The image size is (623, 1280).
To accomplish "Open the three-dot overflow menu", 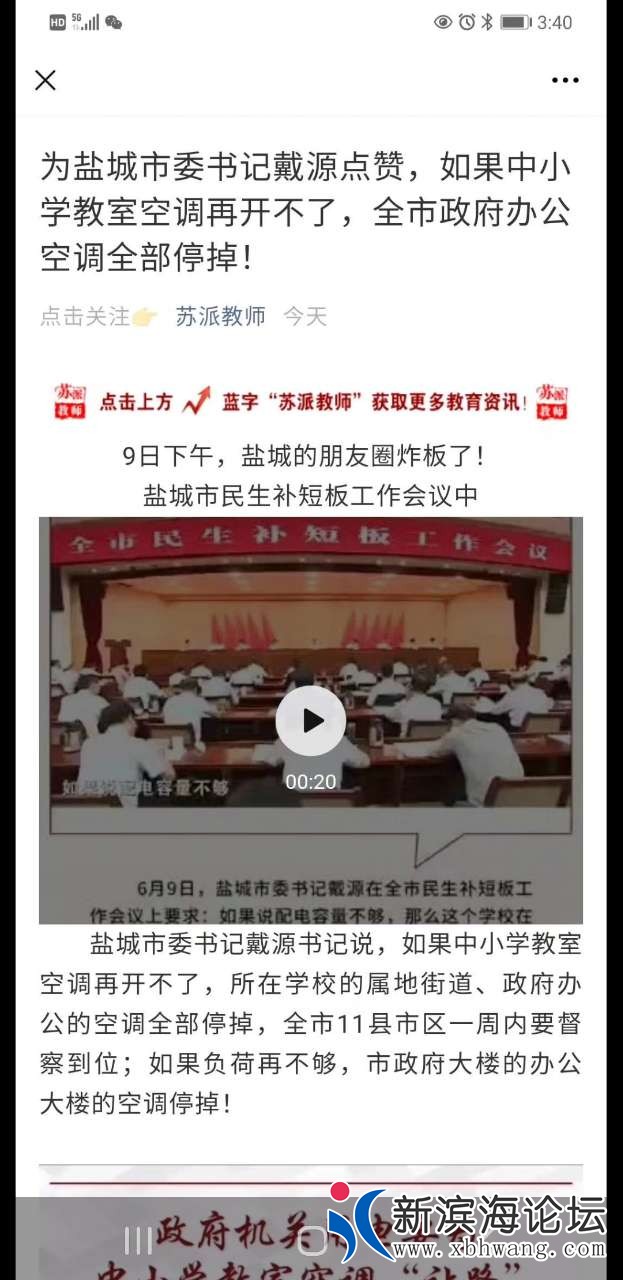I will (565, 80).
